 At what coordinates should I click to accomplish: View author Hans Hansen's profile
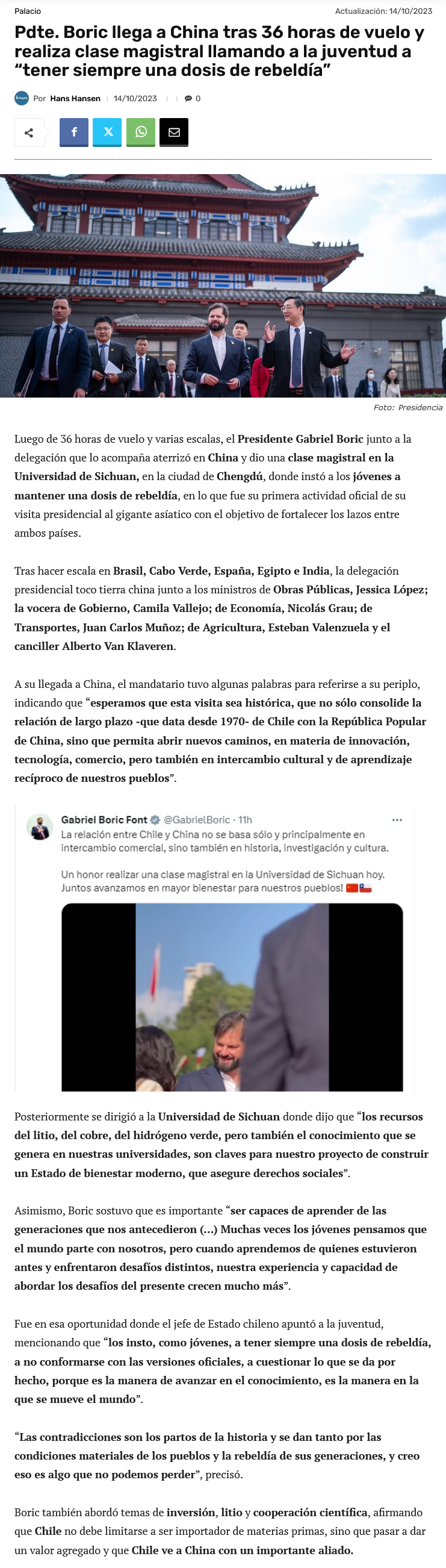tap(75, 99)
